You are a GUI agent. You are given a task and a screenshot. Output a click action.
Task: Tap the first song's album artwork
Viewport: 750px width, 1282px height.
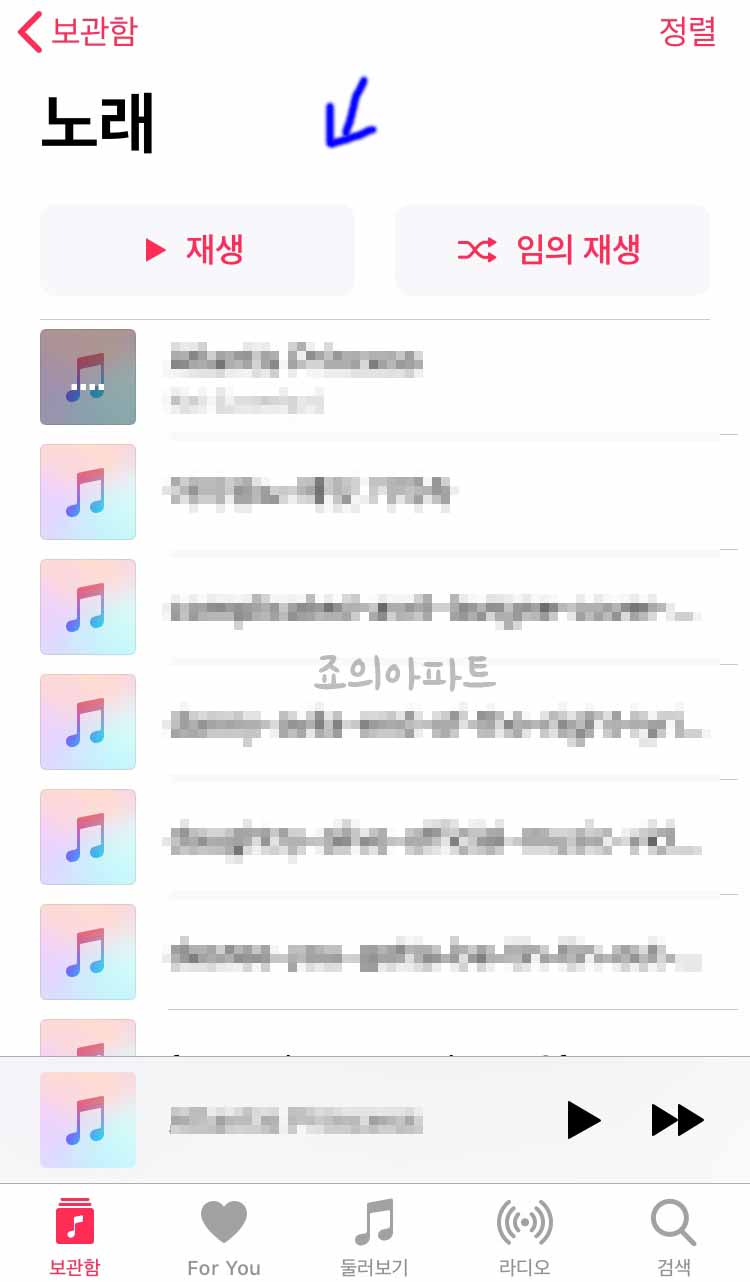point(87,377)
